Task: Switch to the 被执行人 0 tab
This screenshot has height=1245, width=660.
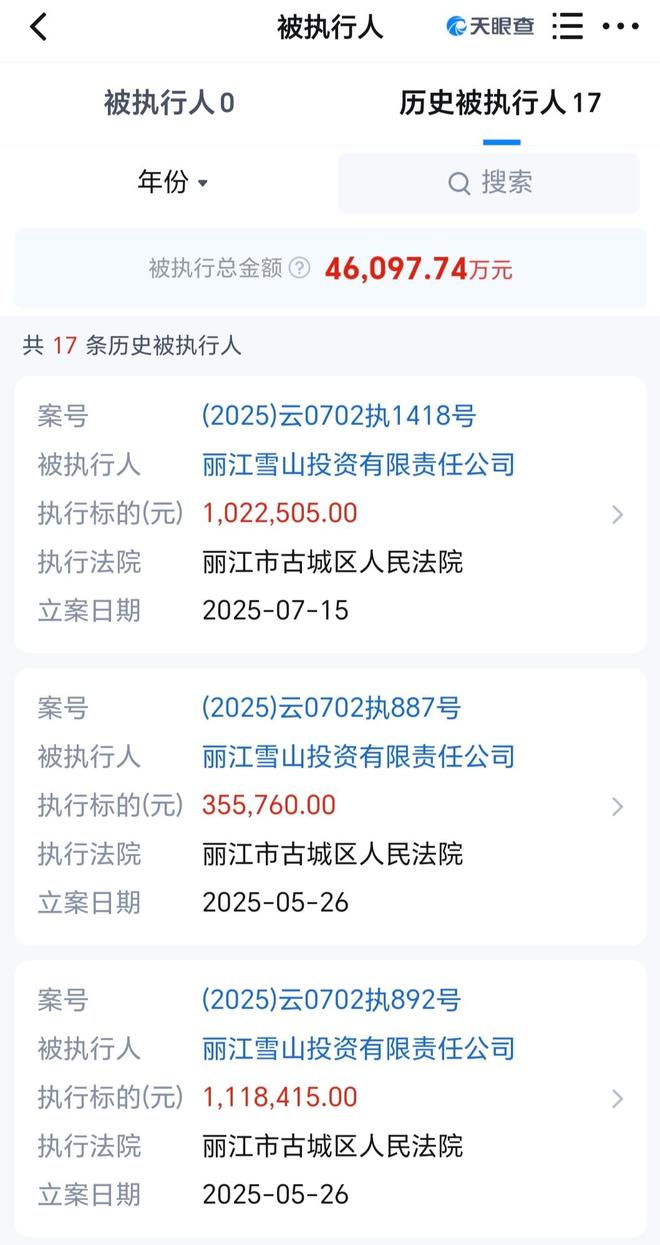Action: [169, 102]
